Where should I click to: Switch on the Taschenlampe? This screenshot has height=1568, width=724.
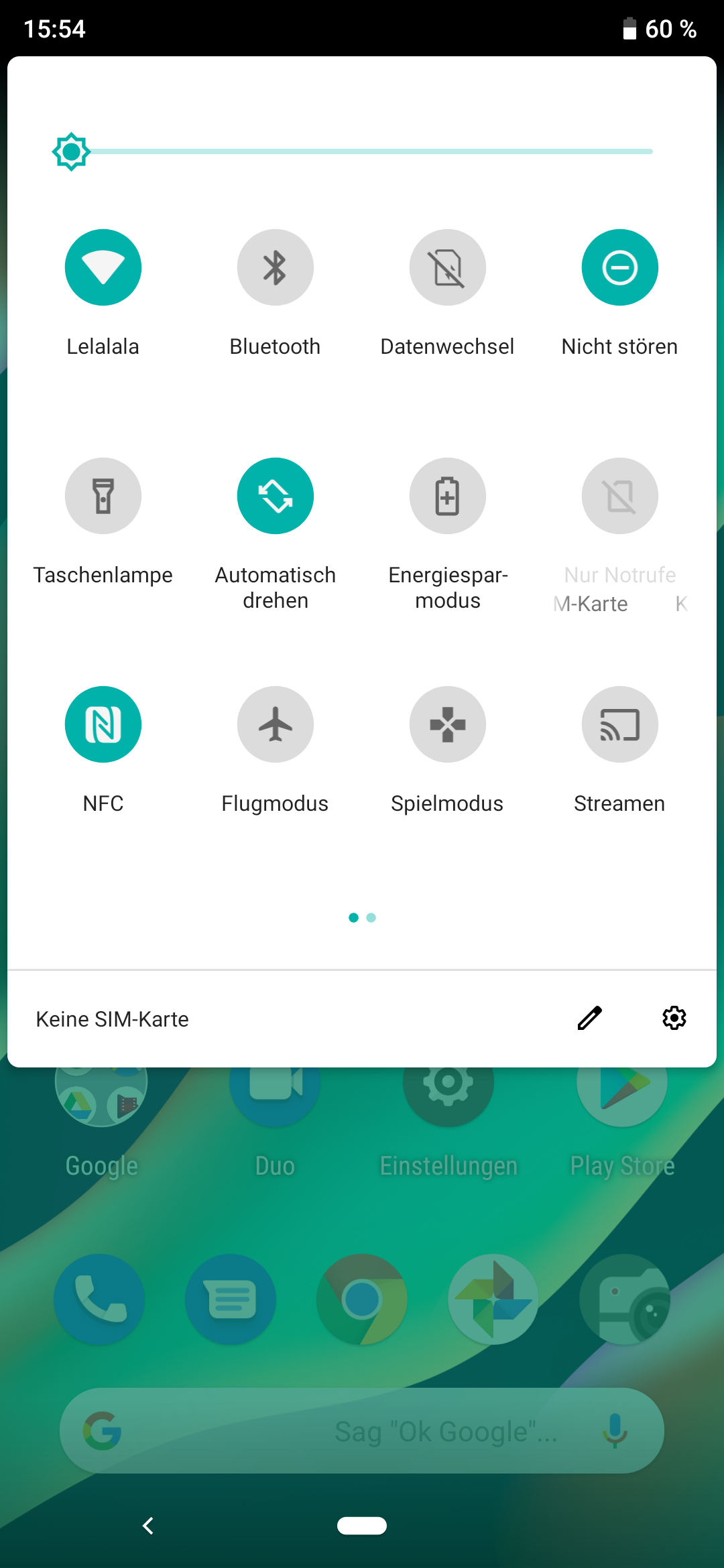tap(103, 496)
